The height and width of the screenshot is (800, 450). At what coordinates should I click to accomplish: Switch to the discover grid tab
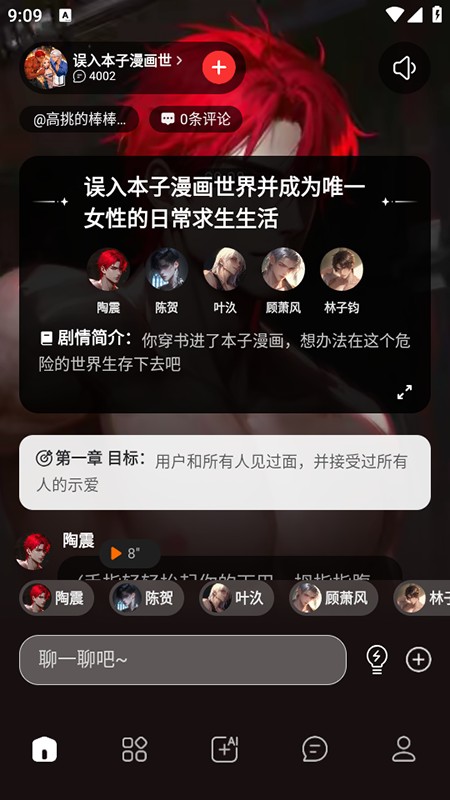point(135,749)
